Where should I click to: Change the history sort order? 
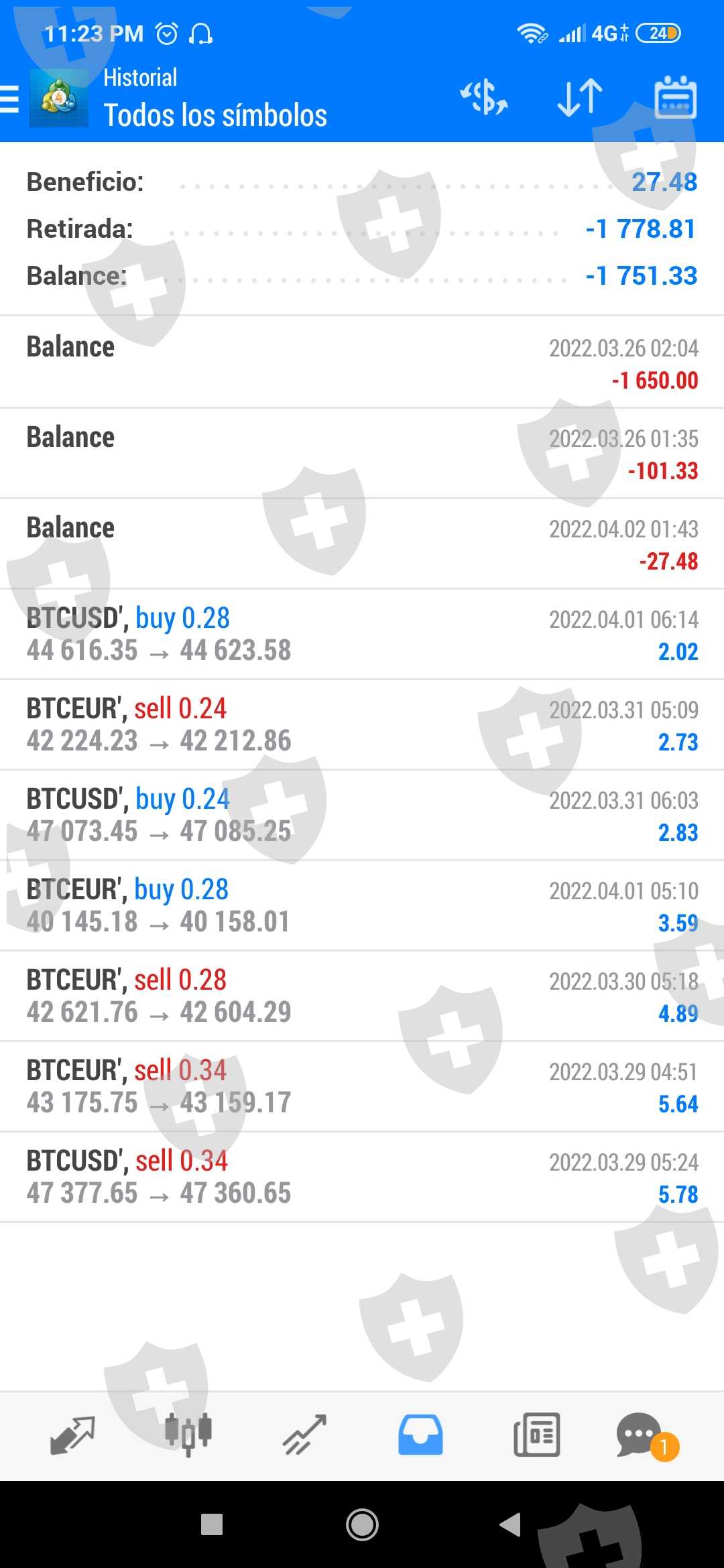click(580, 98)
